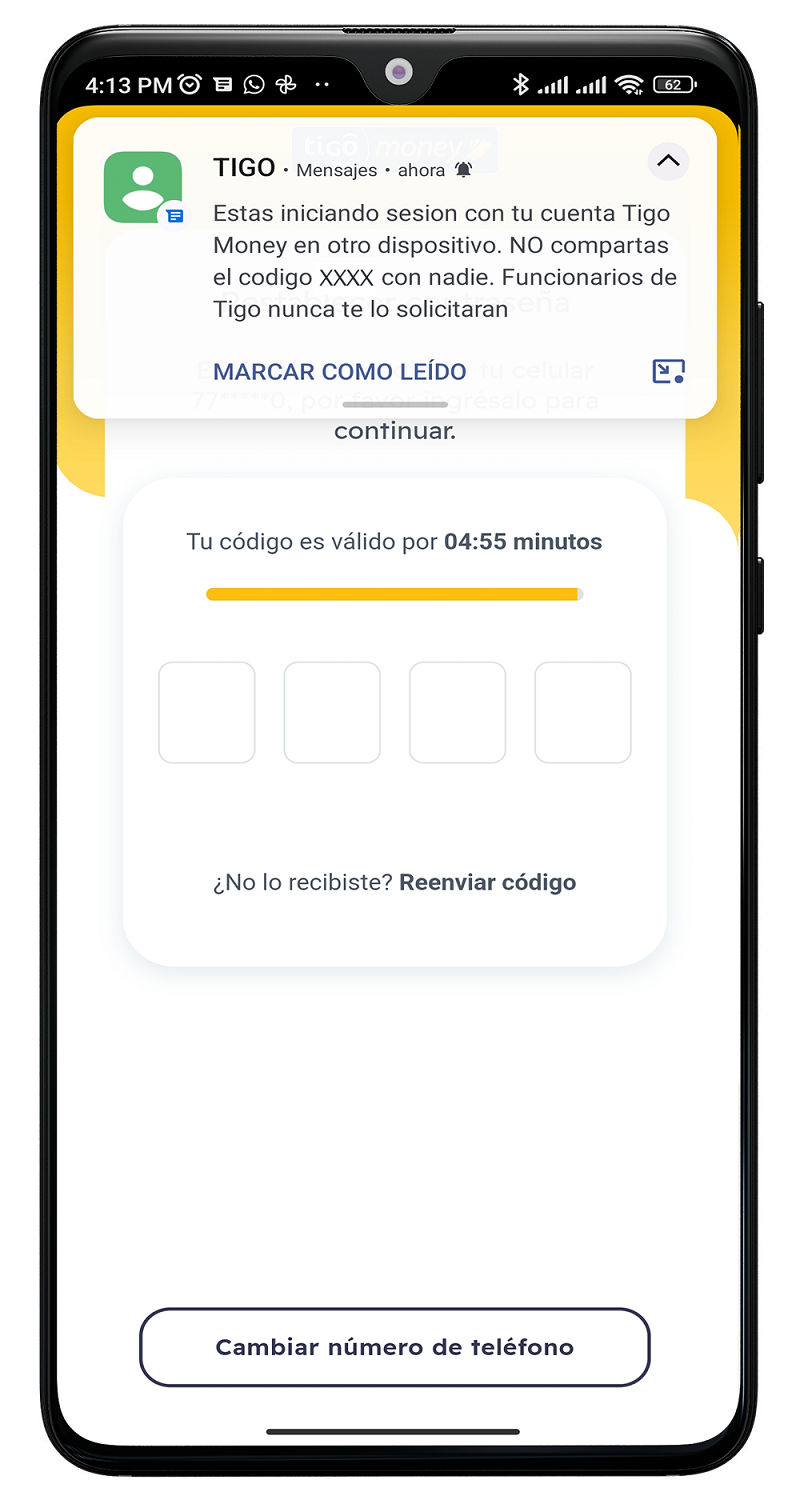Expand the TIGO notification with the chevron
Screen dimensions: 800x1500
[668, 161]
